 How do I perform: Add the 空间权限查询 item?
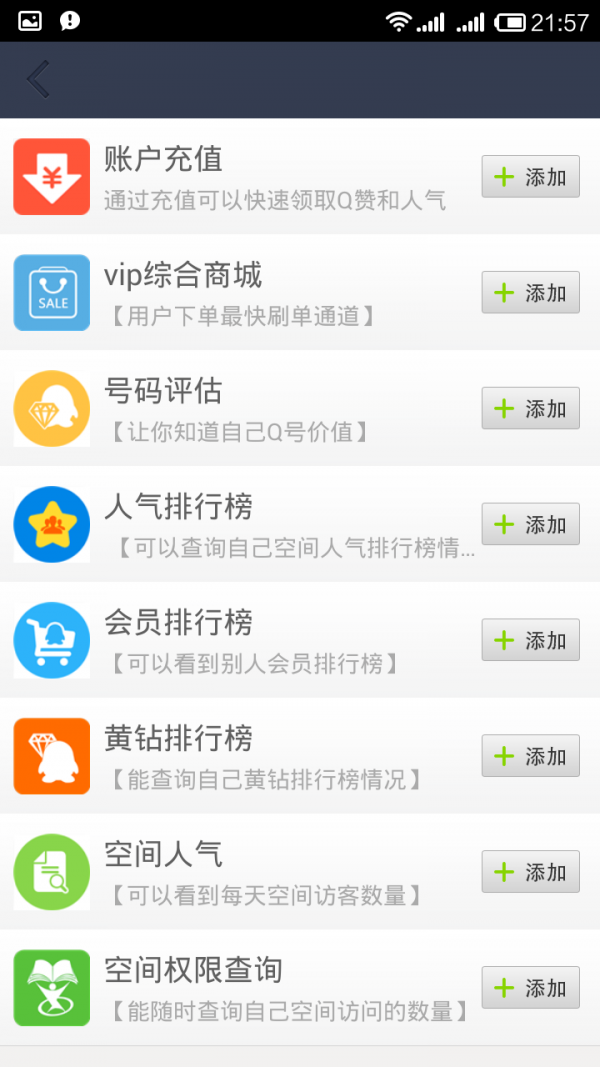[530, 988]
